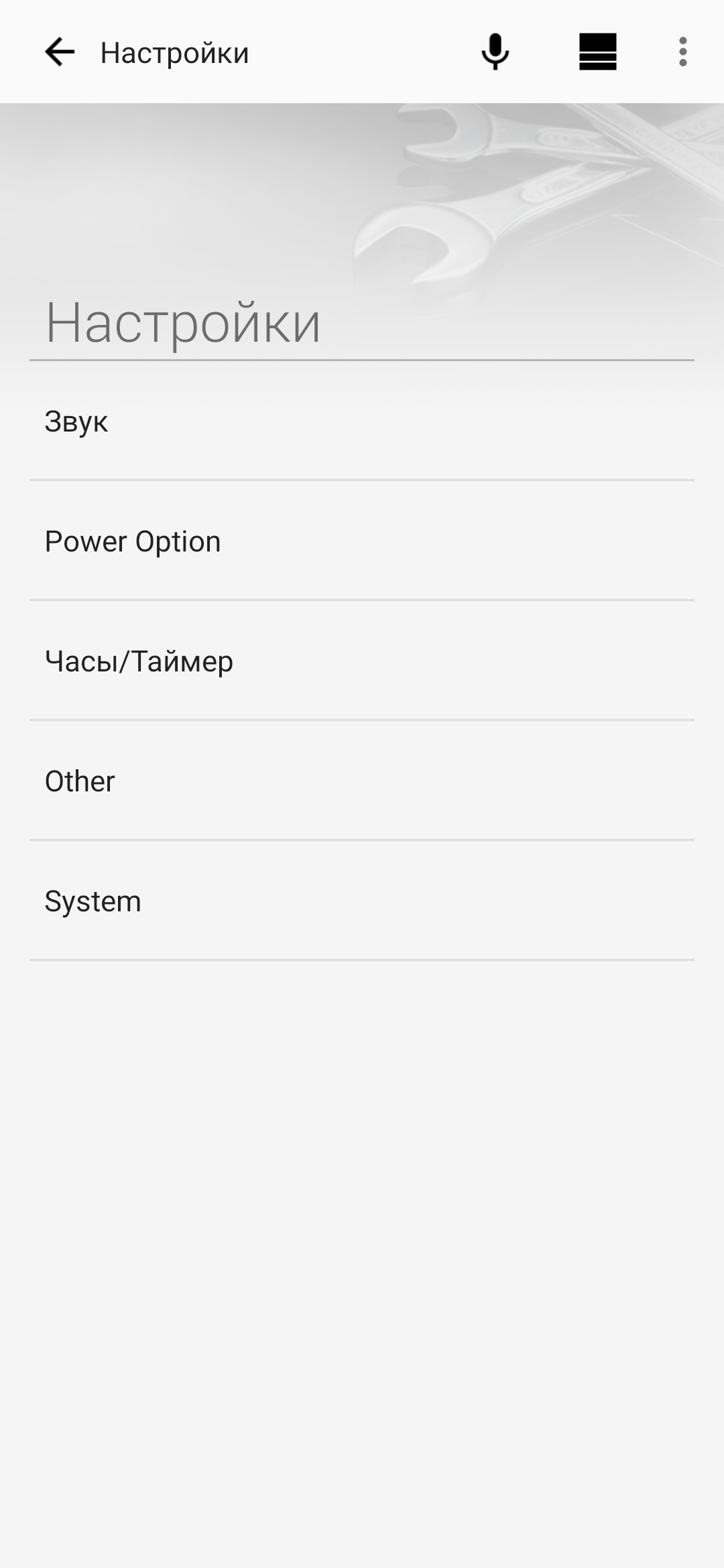Viewport: 724px width, 1568px height.
Task: Open the System settings row
Action: [362, 901]
